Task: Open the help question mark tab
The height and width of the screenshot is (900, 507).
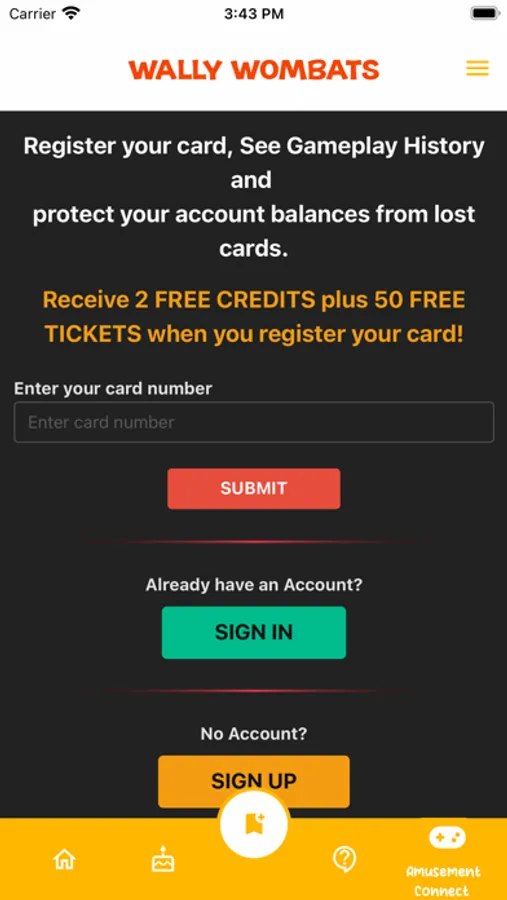Action: point(345,859)
